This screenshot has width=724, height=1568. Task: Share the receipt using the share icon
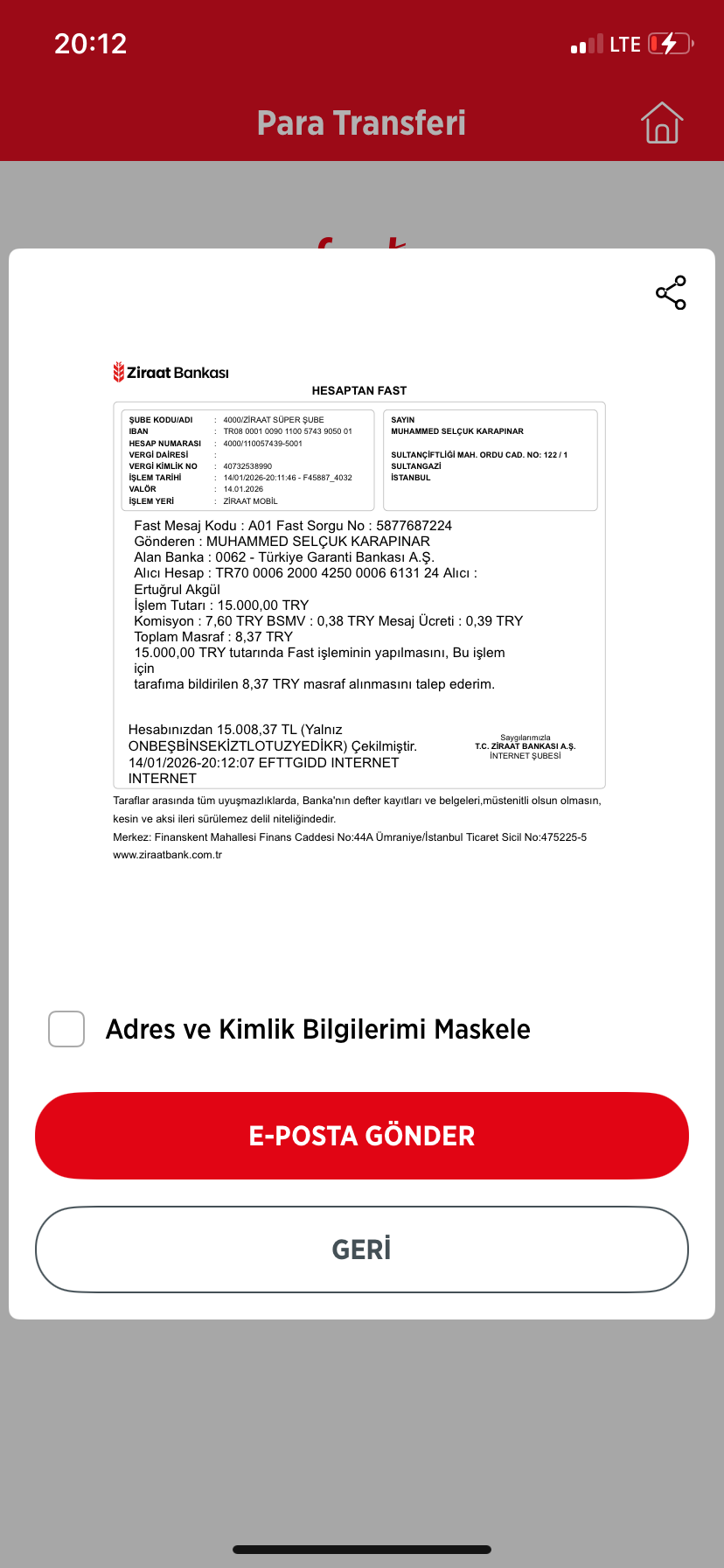pyautogui.click(x=671, y=293)
